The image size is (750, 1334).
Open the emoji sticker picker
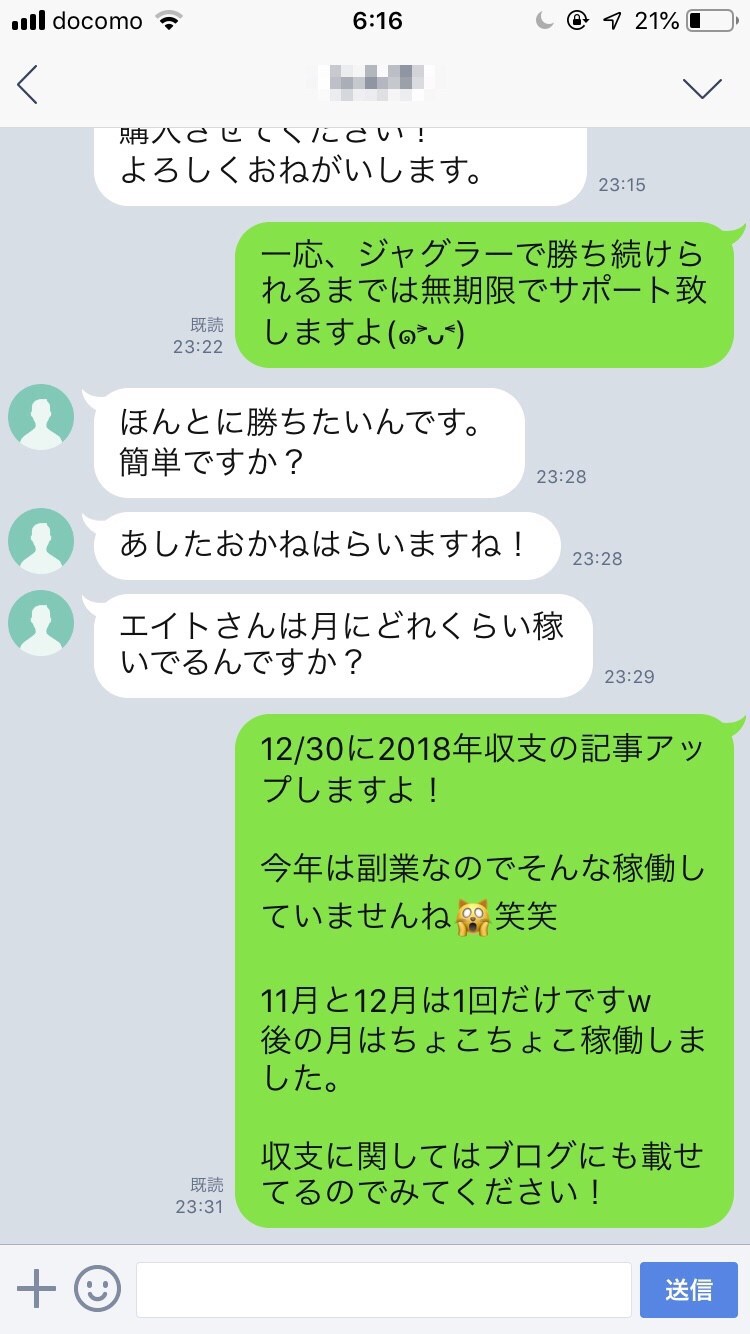pyautogui.click(x=98, y=1289)
